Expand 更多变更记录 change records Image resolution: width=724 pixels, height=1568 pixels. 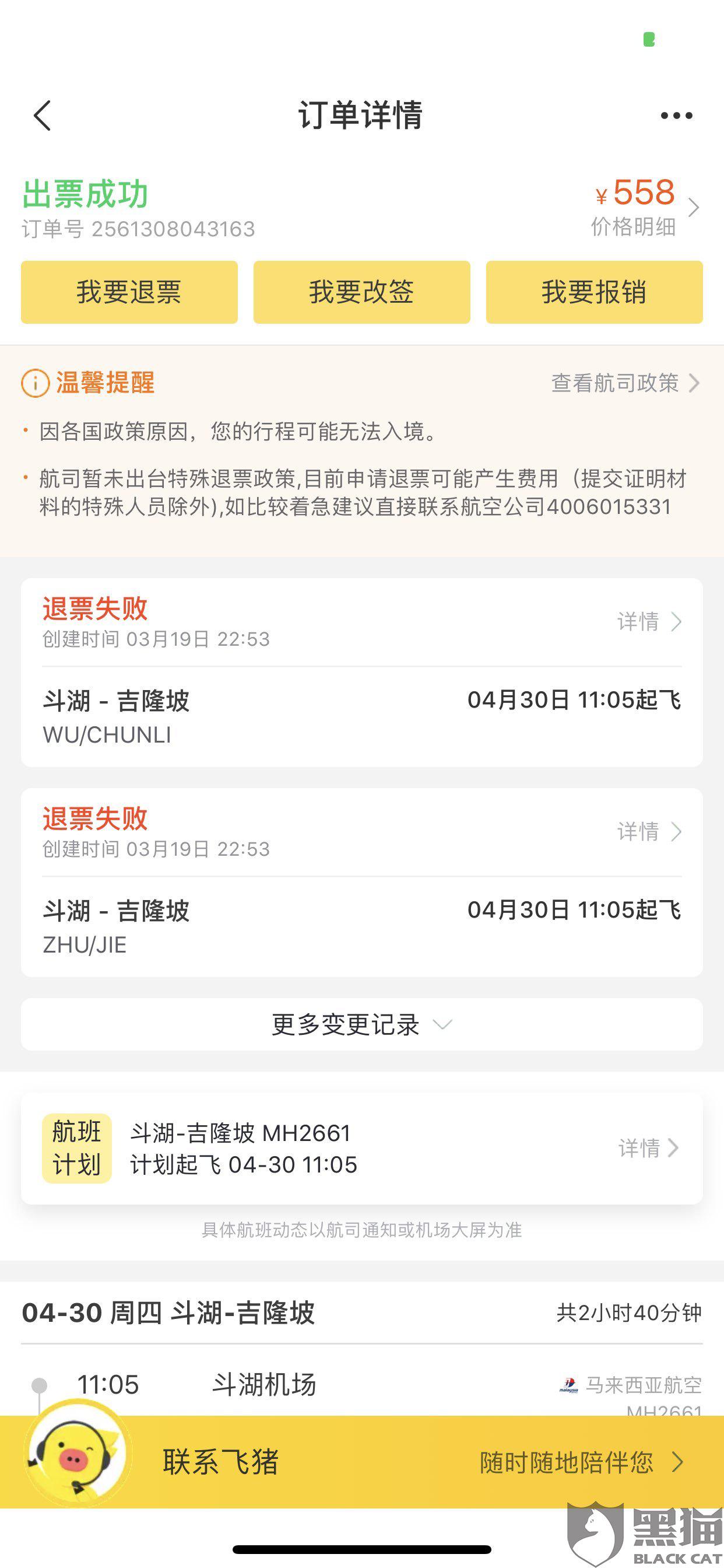click(x=361, y=1024)
